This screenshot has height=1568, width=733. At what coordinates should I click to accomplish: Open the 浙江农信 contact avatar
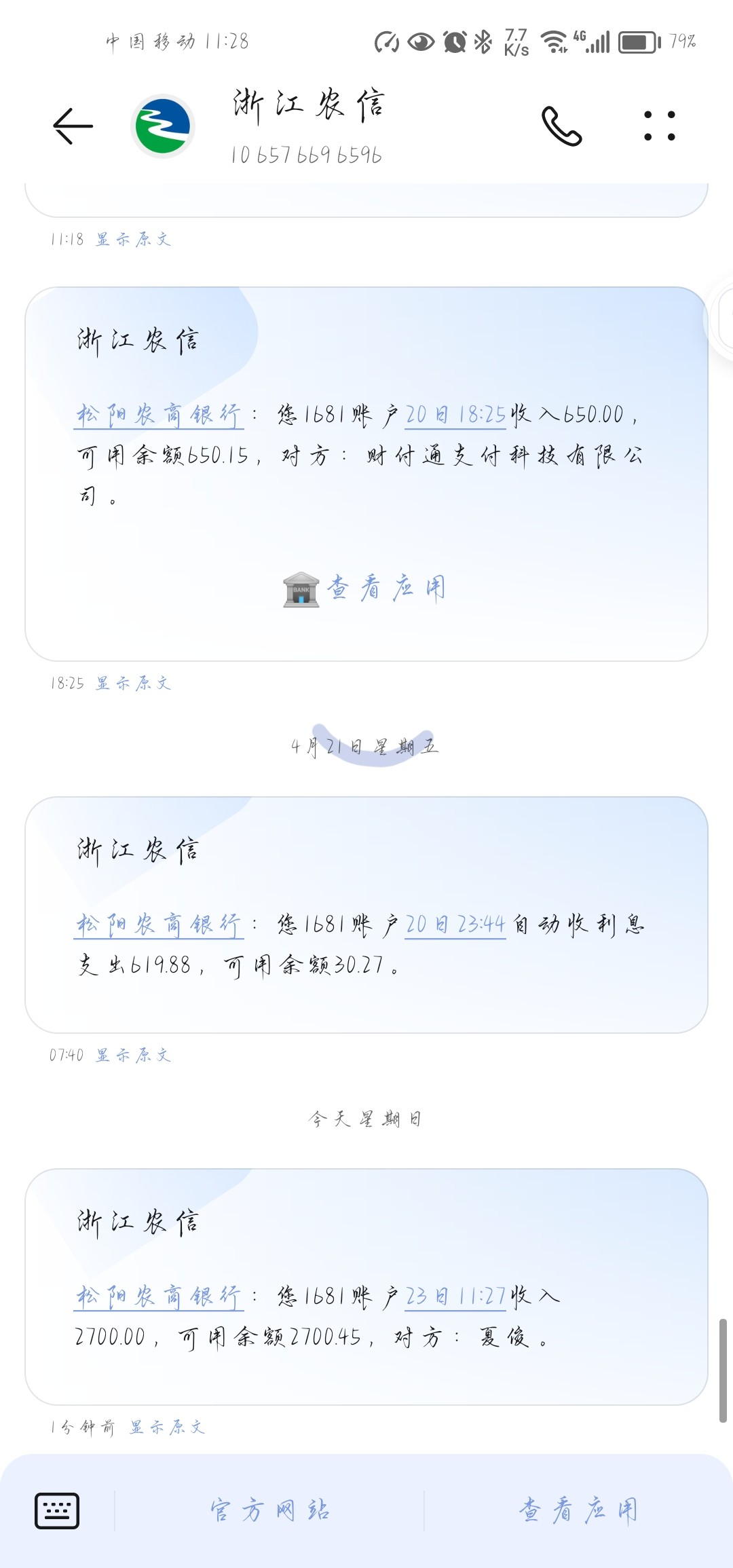163,126
